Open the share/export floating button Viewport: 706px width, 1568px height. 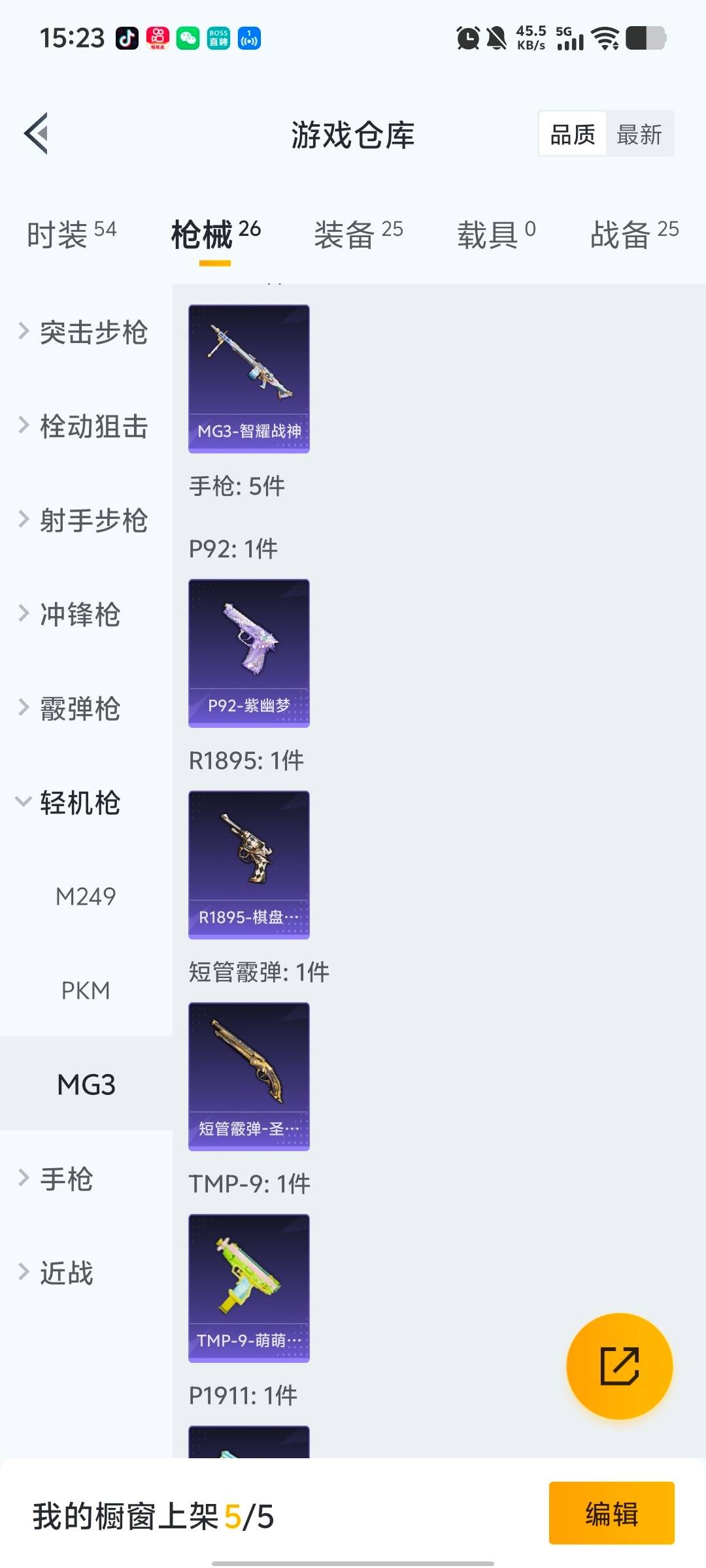click(620, 1365)
